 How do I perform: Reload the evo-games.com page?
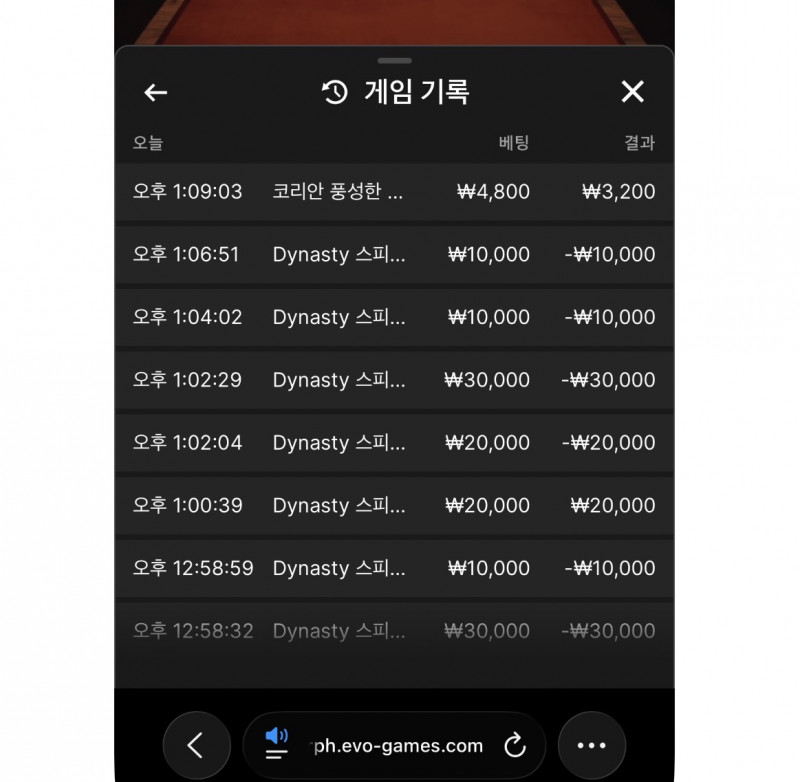pos(514,746)
